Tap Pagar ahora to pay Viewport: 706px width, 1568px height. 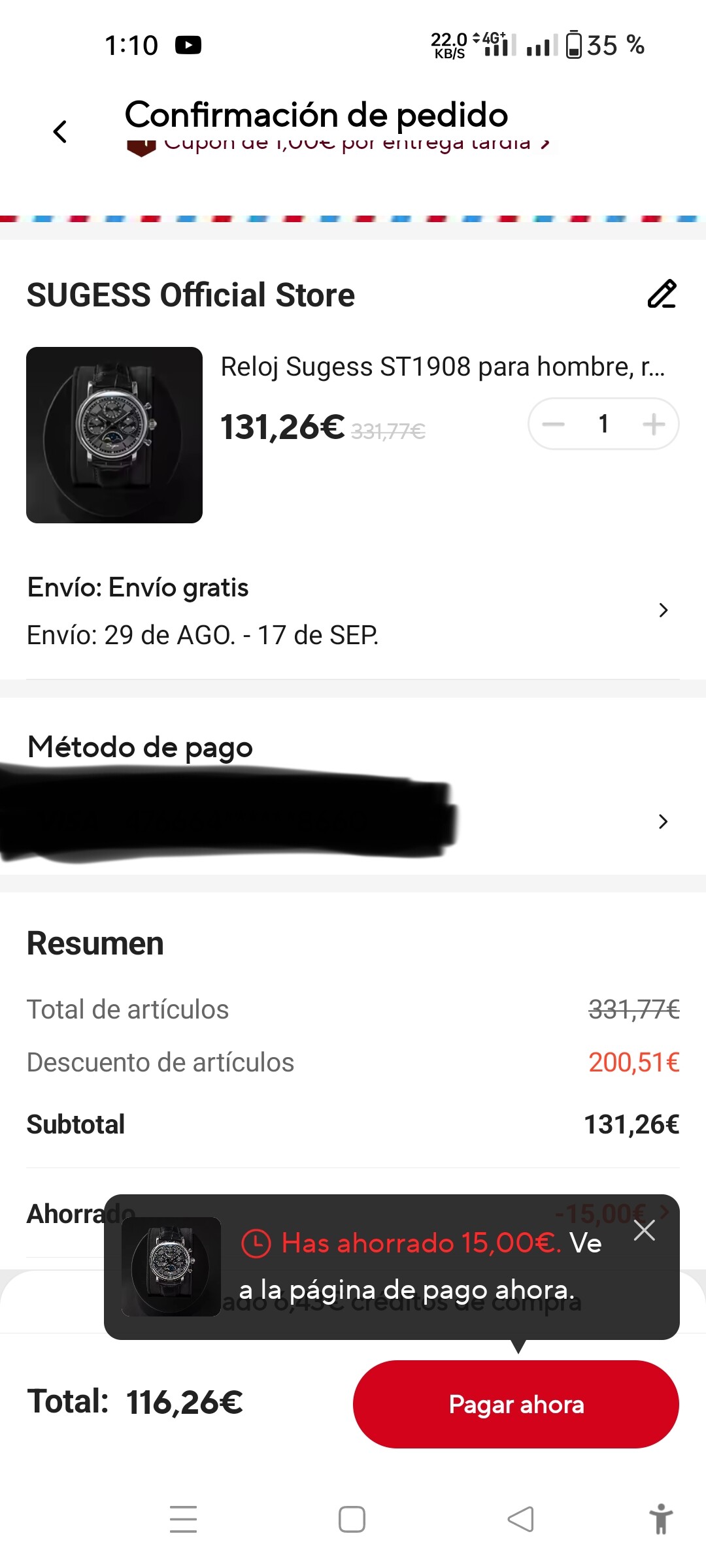coord(516,1404)
